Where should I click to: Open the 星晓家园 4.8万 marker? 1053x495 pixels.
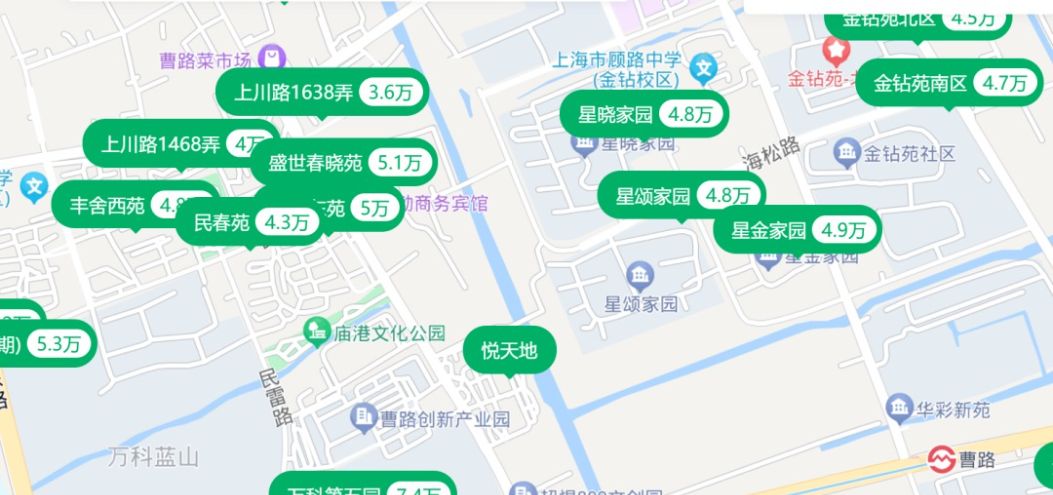tap(643, 114)
